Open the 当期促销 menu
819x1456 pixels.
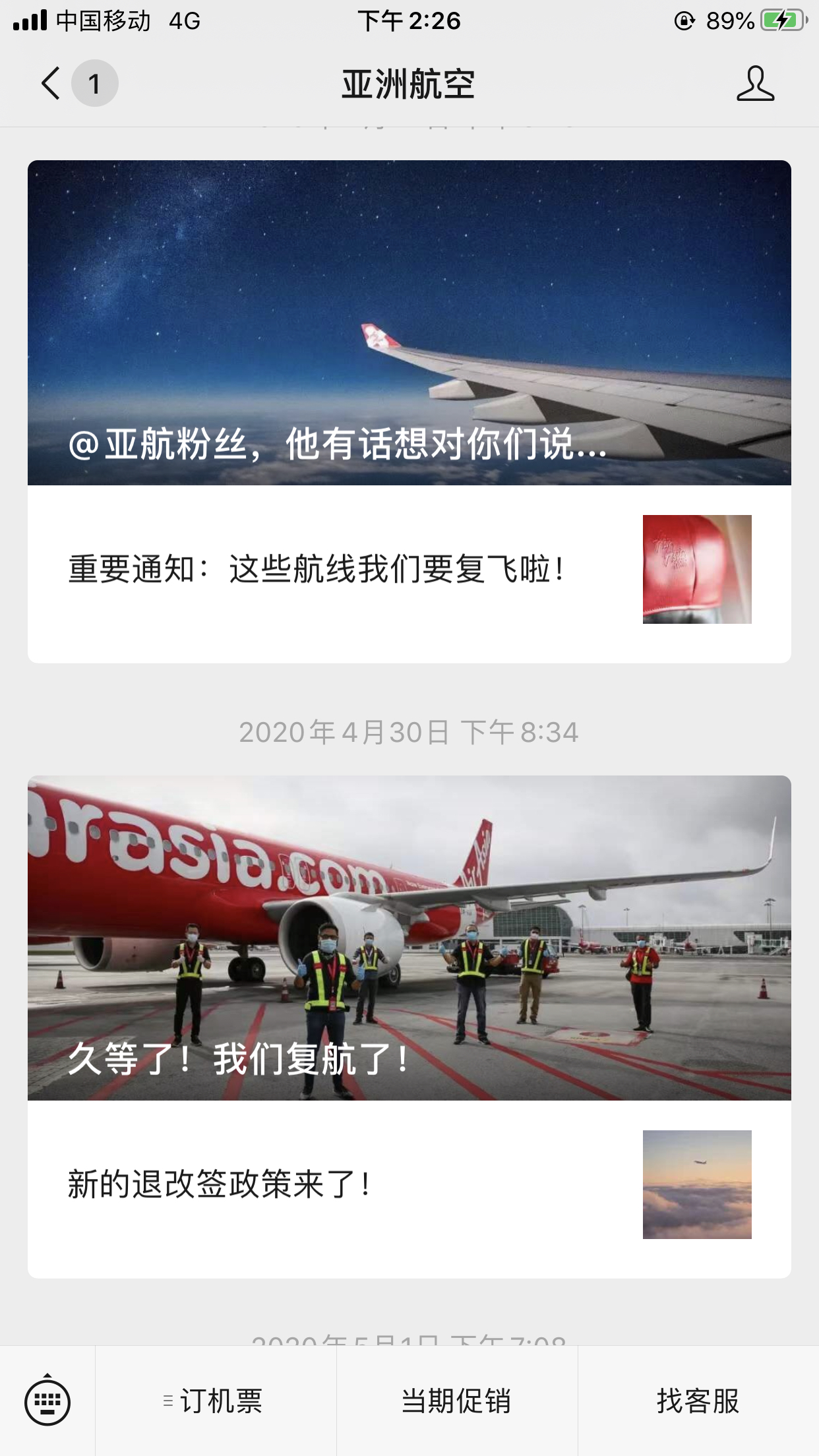click(x=456, y=1401)
